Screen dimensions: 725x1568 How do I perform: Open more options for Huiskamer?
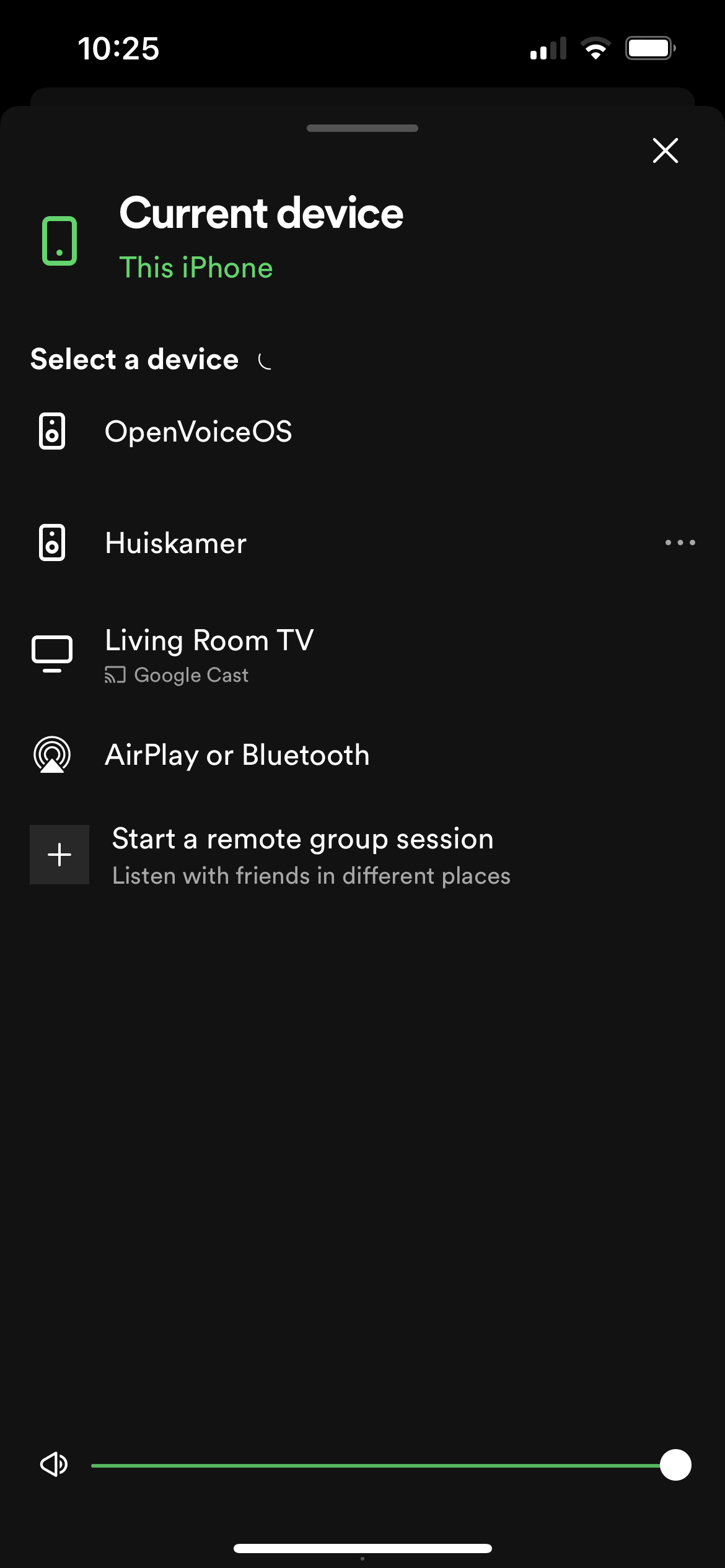(x=680, y=543)
